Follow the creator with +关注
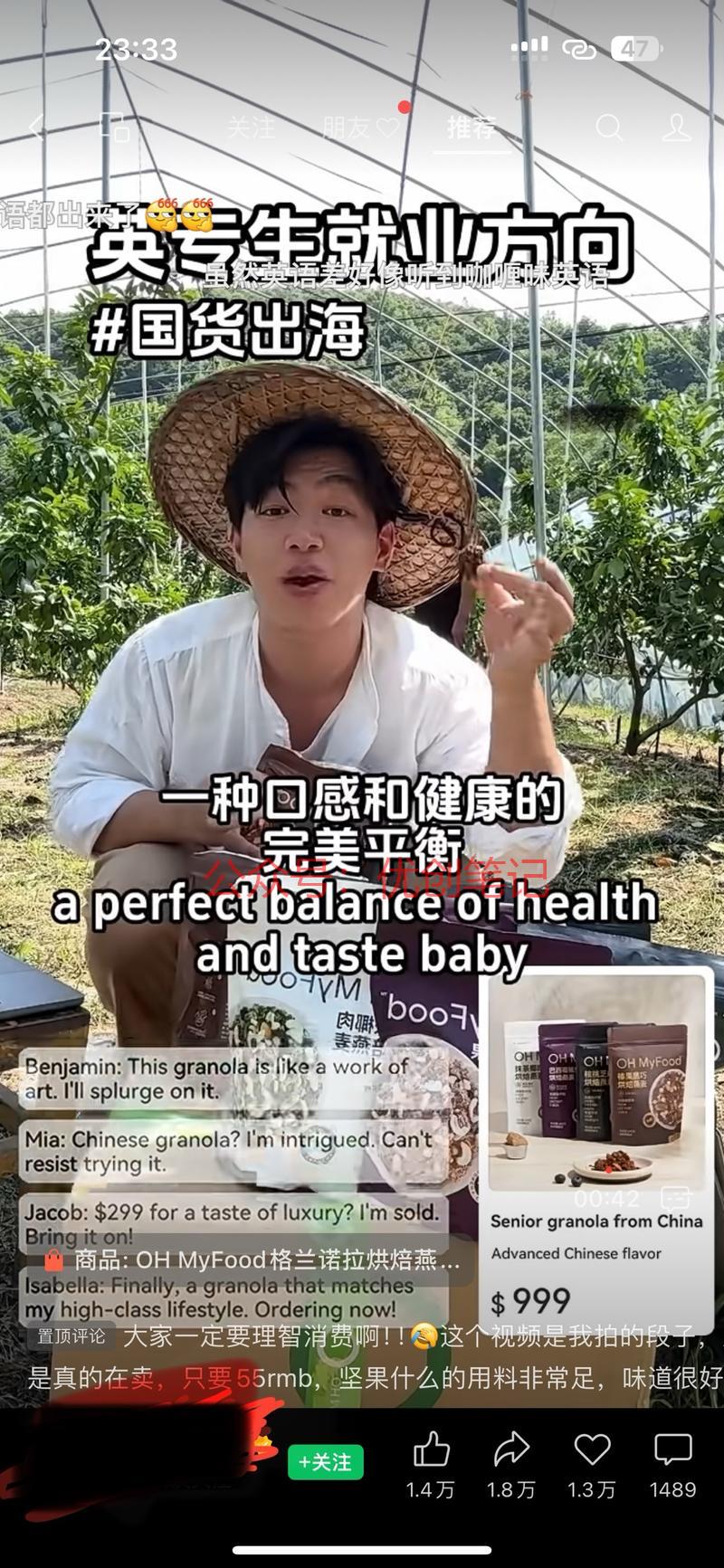 325,1462
